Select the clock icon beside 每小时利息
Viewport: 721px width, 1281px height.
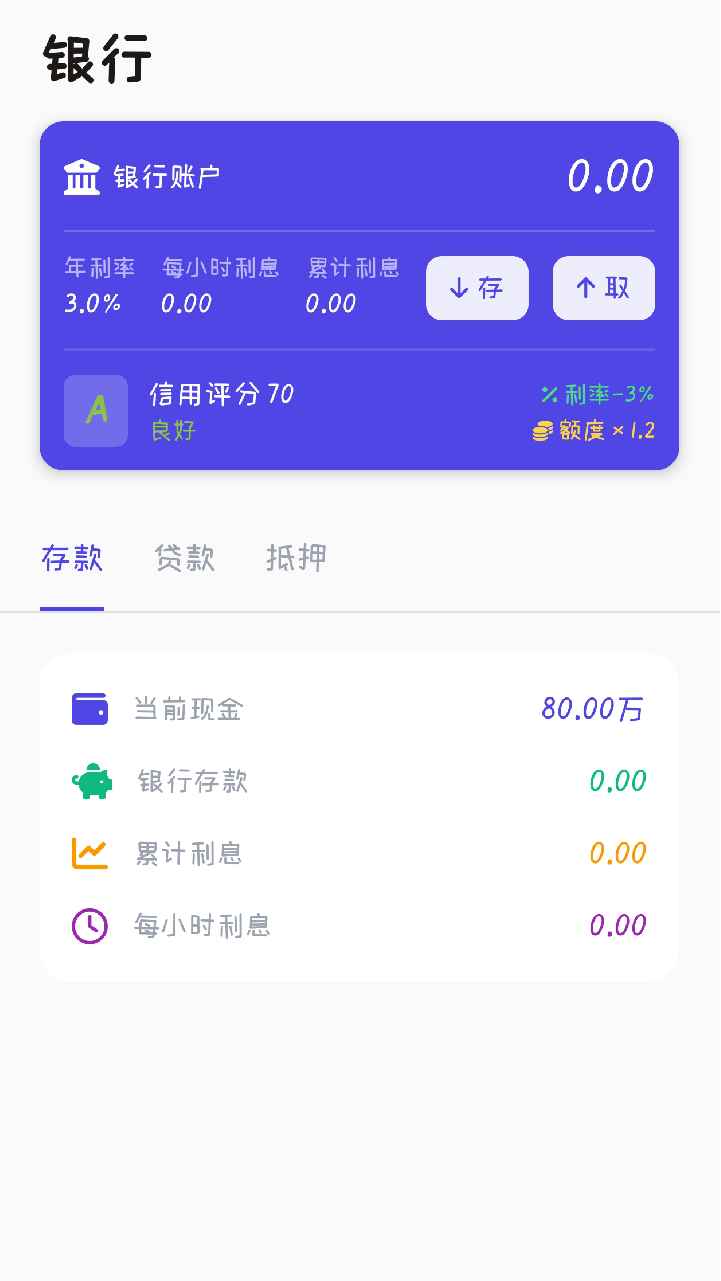click(x=89, y=926)
